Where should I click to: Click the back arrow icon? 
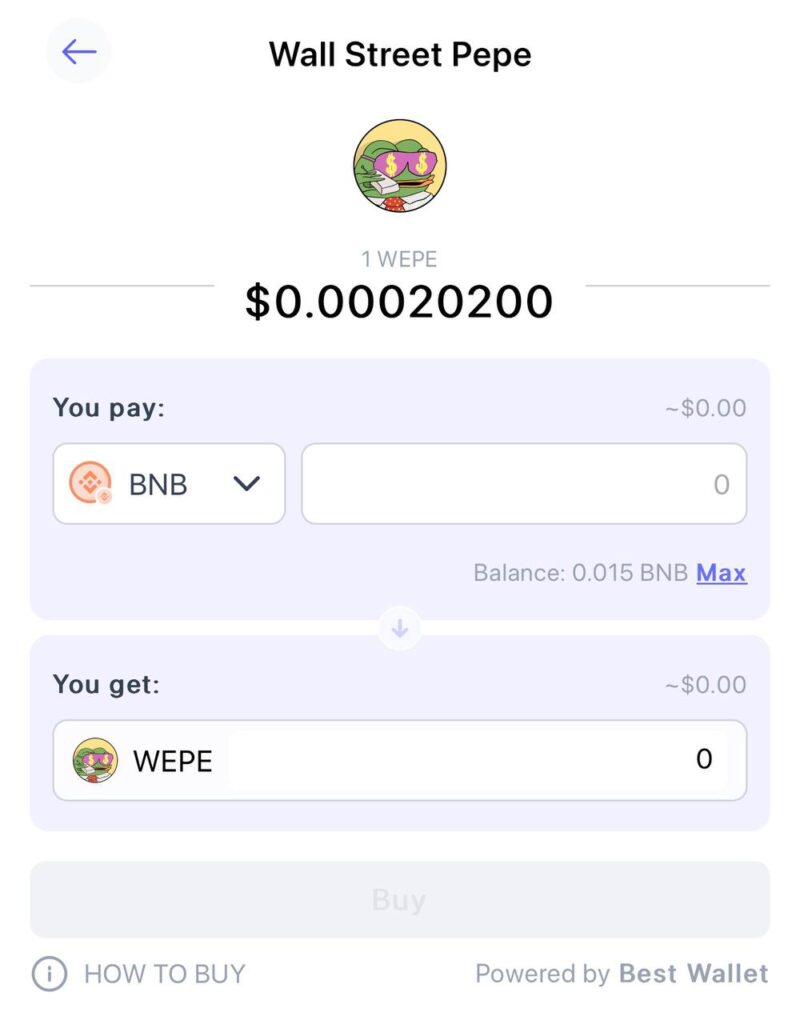[78, 51]
